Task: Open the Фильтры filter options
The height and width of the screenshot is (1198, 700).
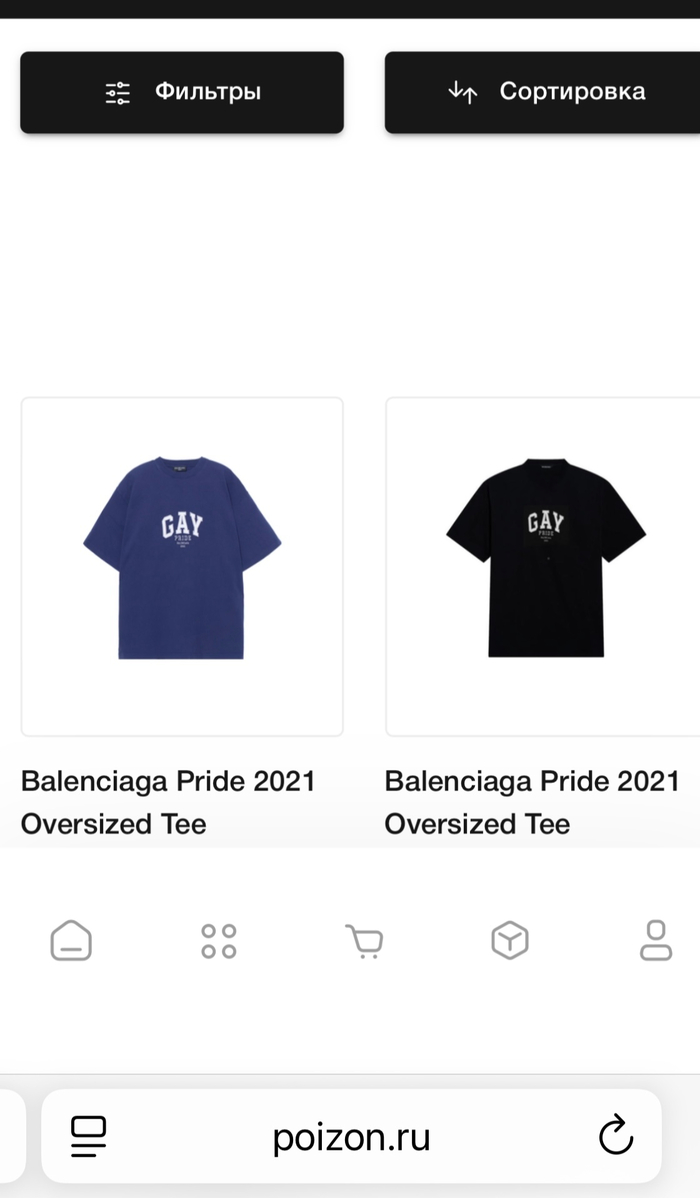Action: coord(182,92)
